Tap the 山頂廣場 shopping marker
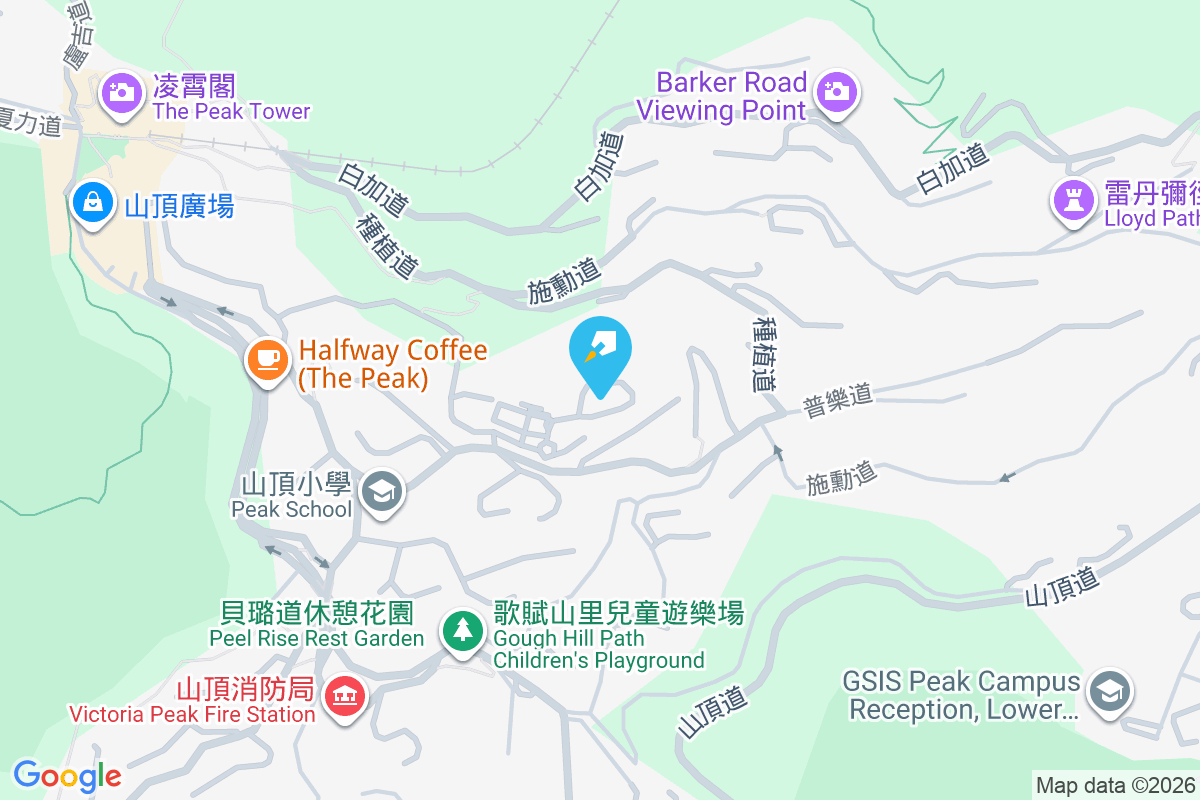The width and height of the screenshot is (1200, 800). pyautogui.click(x=93, y=203)
